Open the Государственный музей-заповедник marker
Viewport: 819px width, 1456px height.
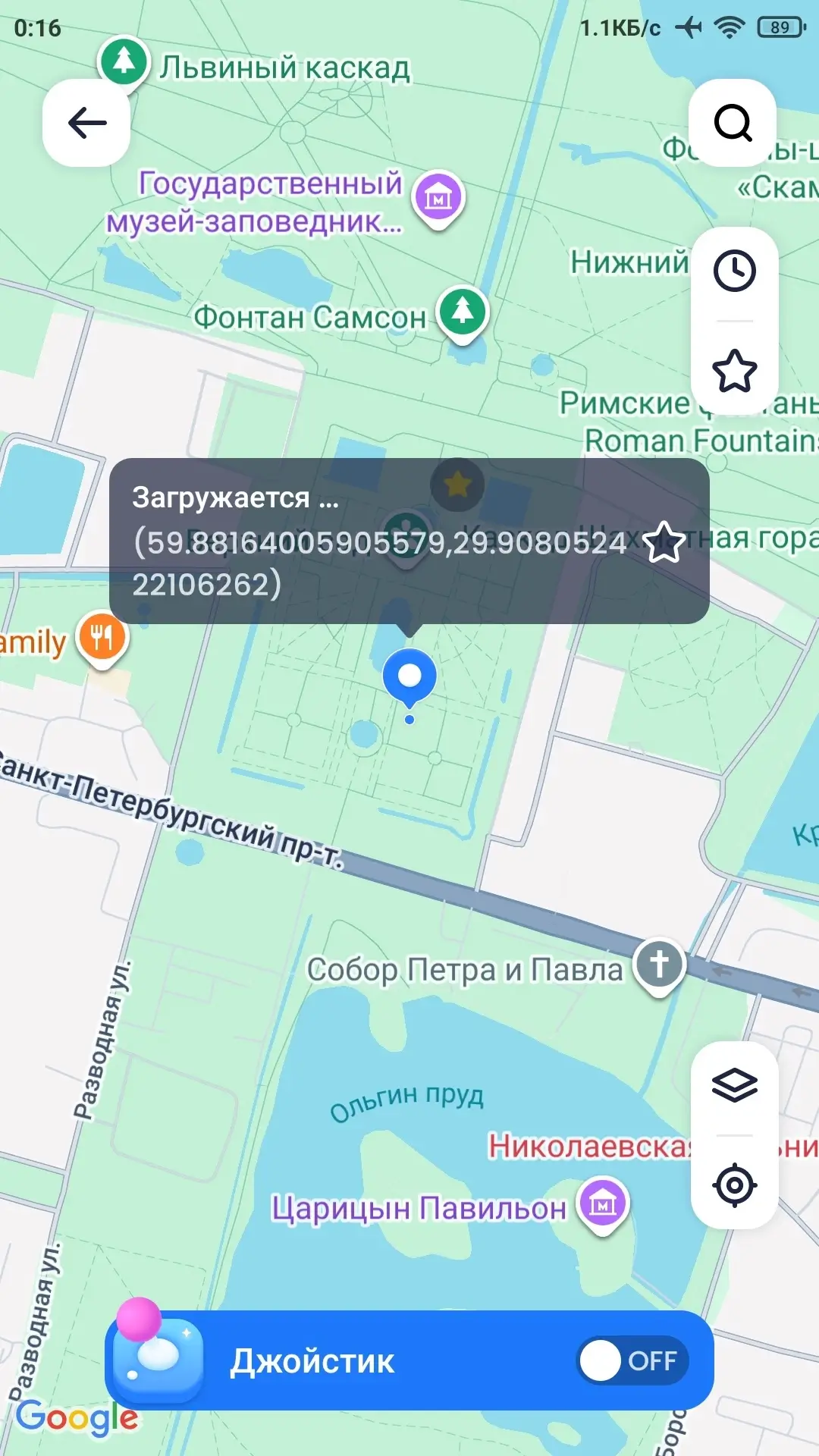438,198
